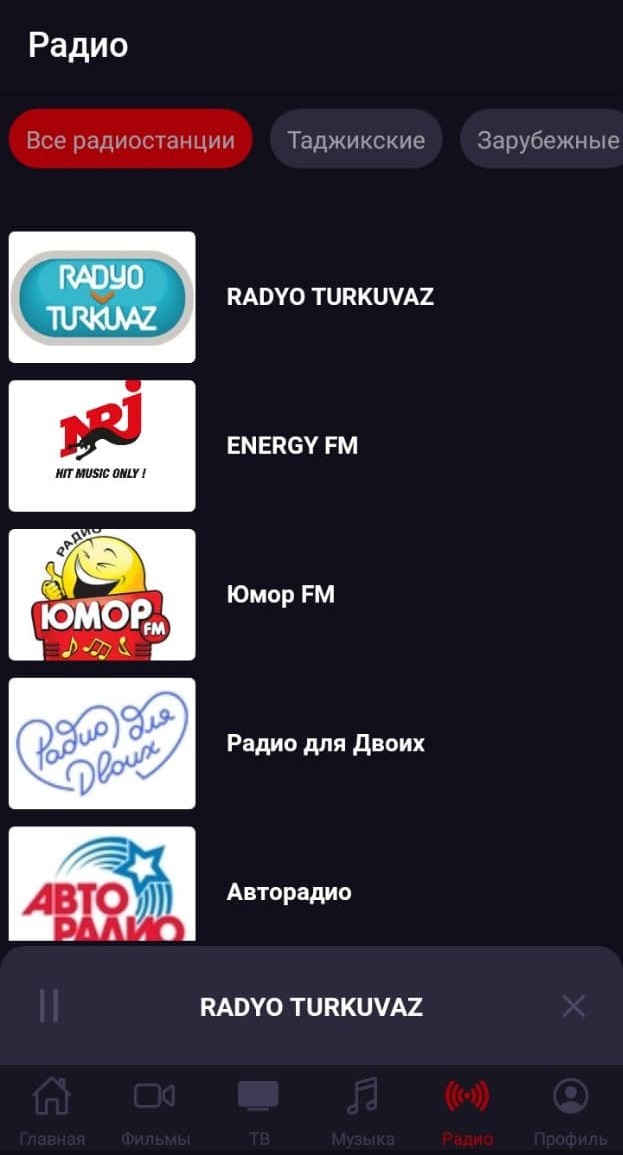Switch to the Фильмы tab

(155, 1110)
